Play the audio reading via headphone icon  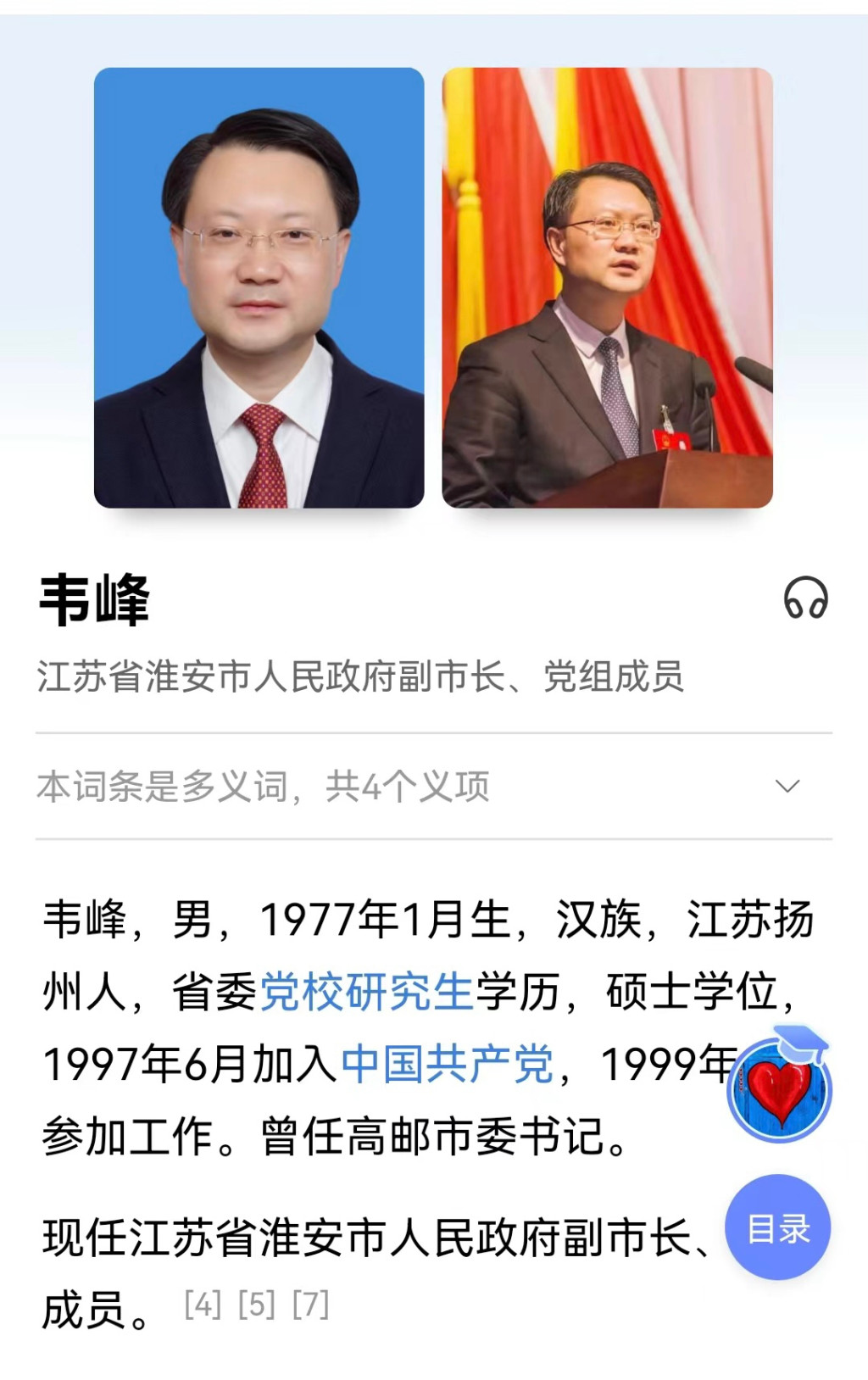(x=805, y=598)
